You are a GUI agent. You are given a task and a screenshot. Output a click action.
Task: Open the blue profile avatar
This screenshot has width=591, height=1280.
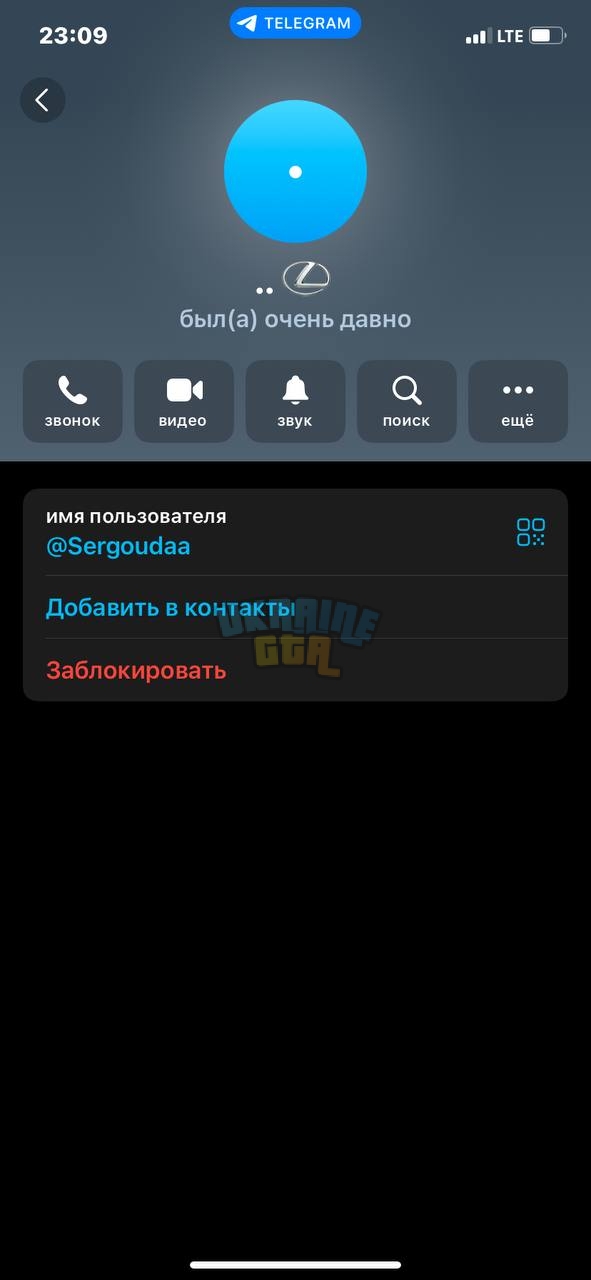[x=295, y=171]
